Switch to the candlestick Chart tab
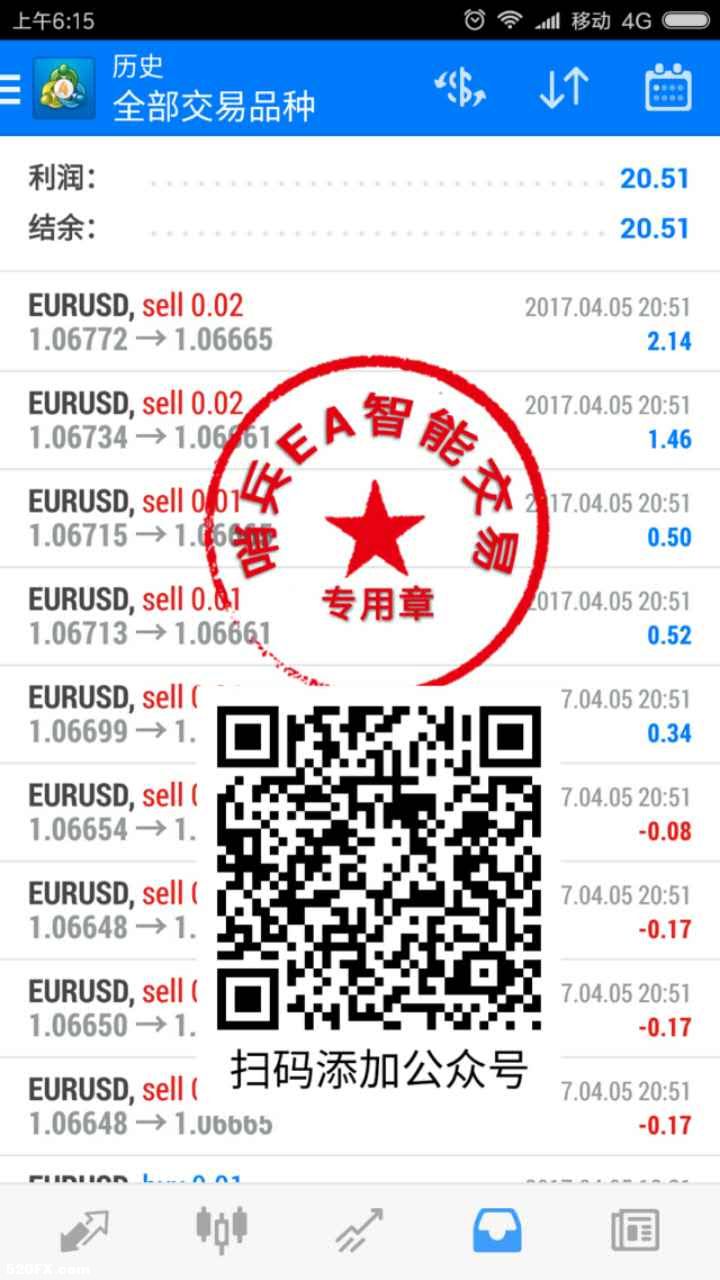 coord(221,1230)
